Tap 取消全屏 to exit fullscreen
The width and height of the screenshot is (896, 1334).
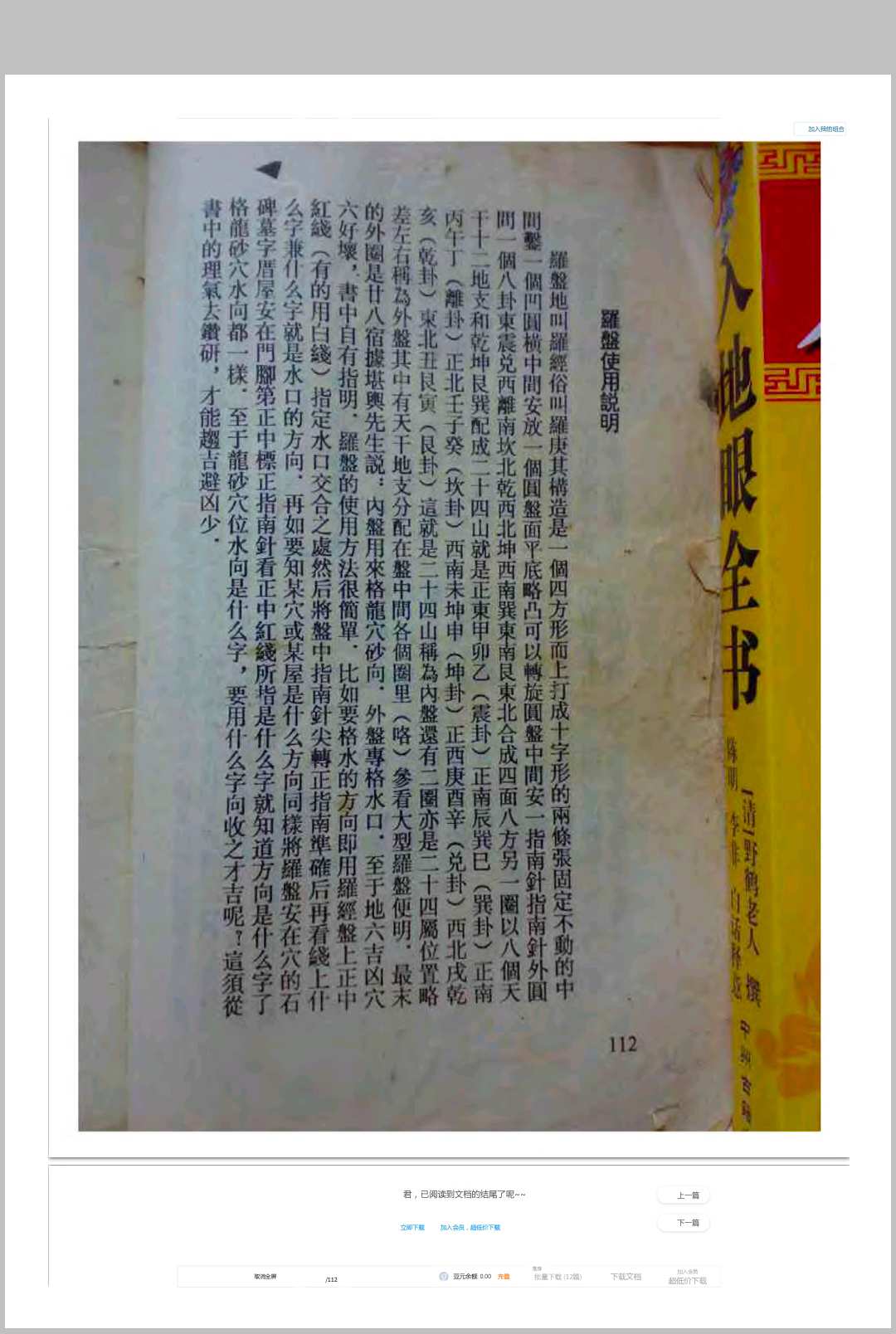(265, 1277)
